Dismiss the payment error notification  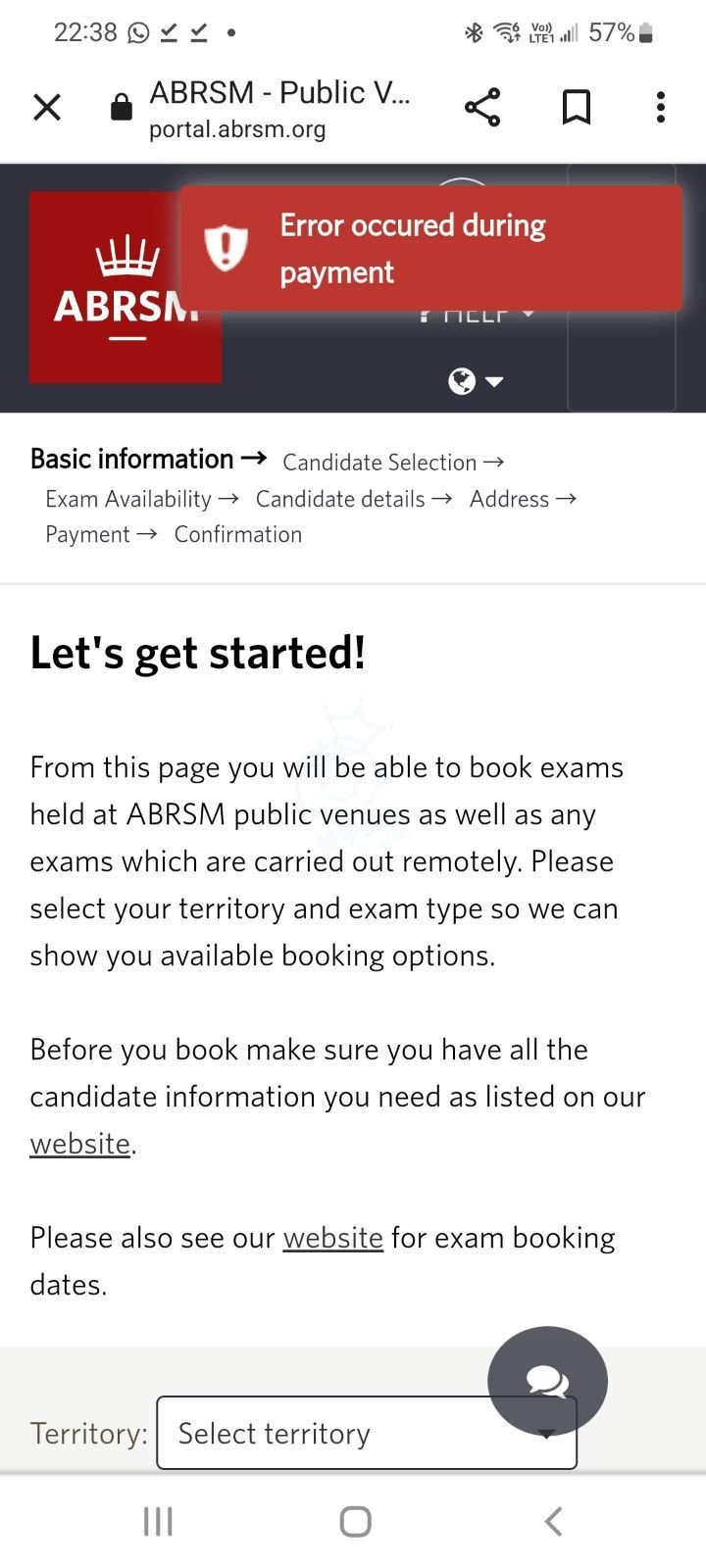pos(431,249)
